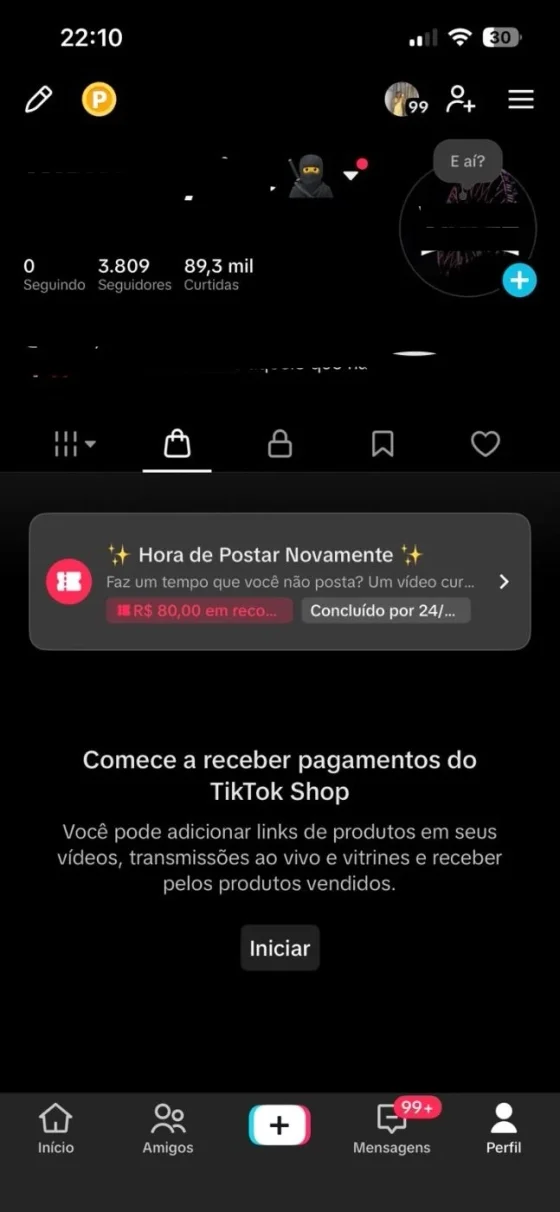Select the shop bag tab
This screenshot has height=1212, width=560.
(177, 444)
